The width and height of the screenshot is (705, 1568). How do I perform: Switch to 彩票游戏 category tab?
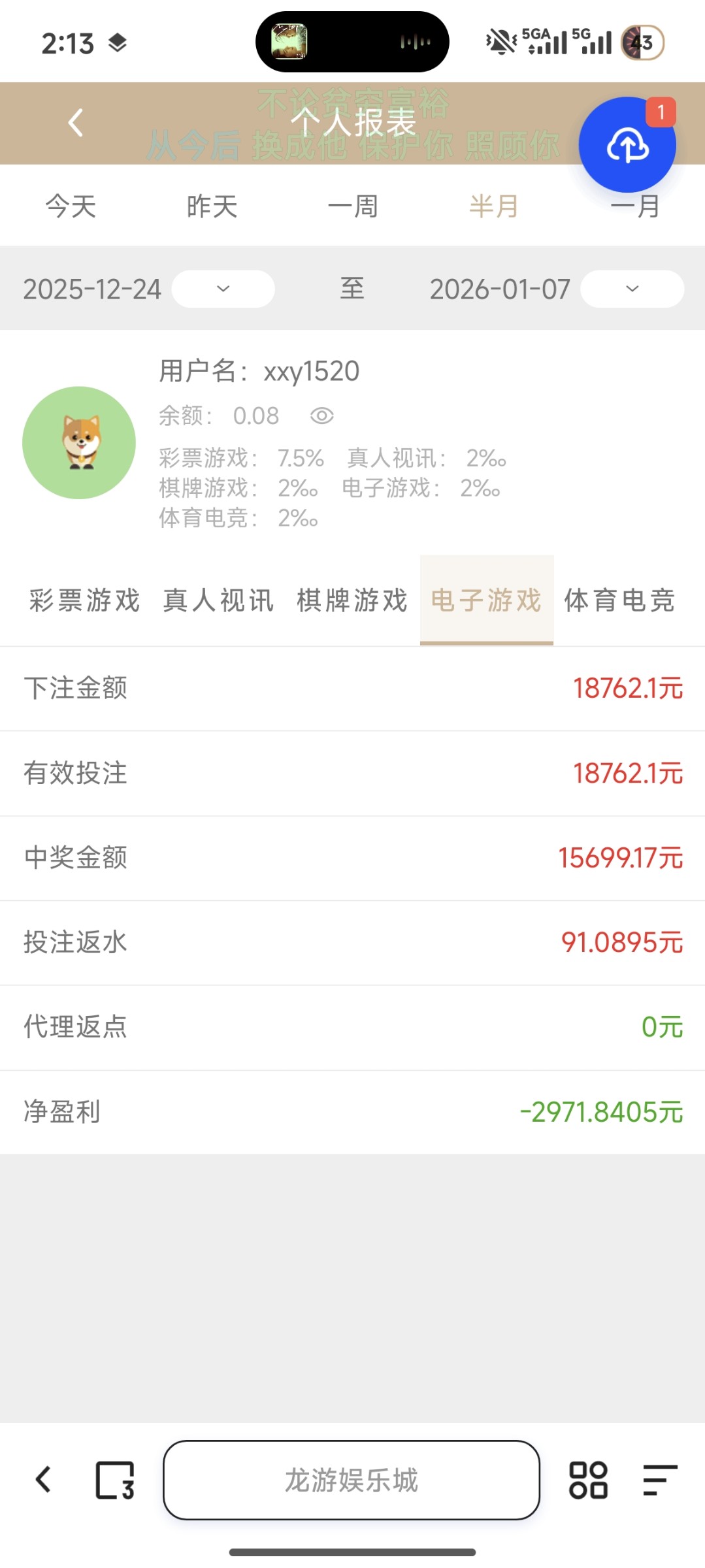(85, 600)
